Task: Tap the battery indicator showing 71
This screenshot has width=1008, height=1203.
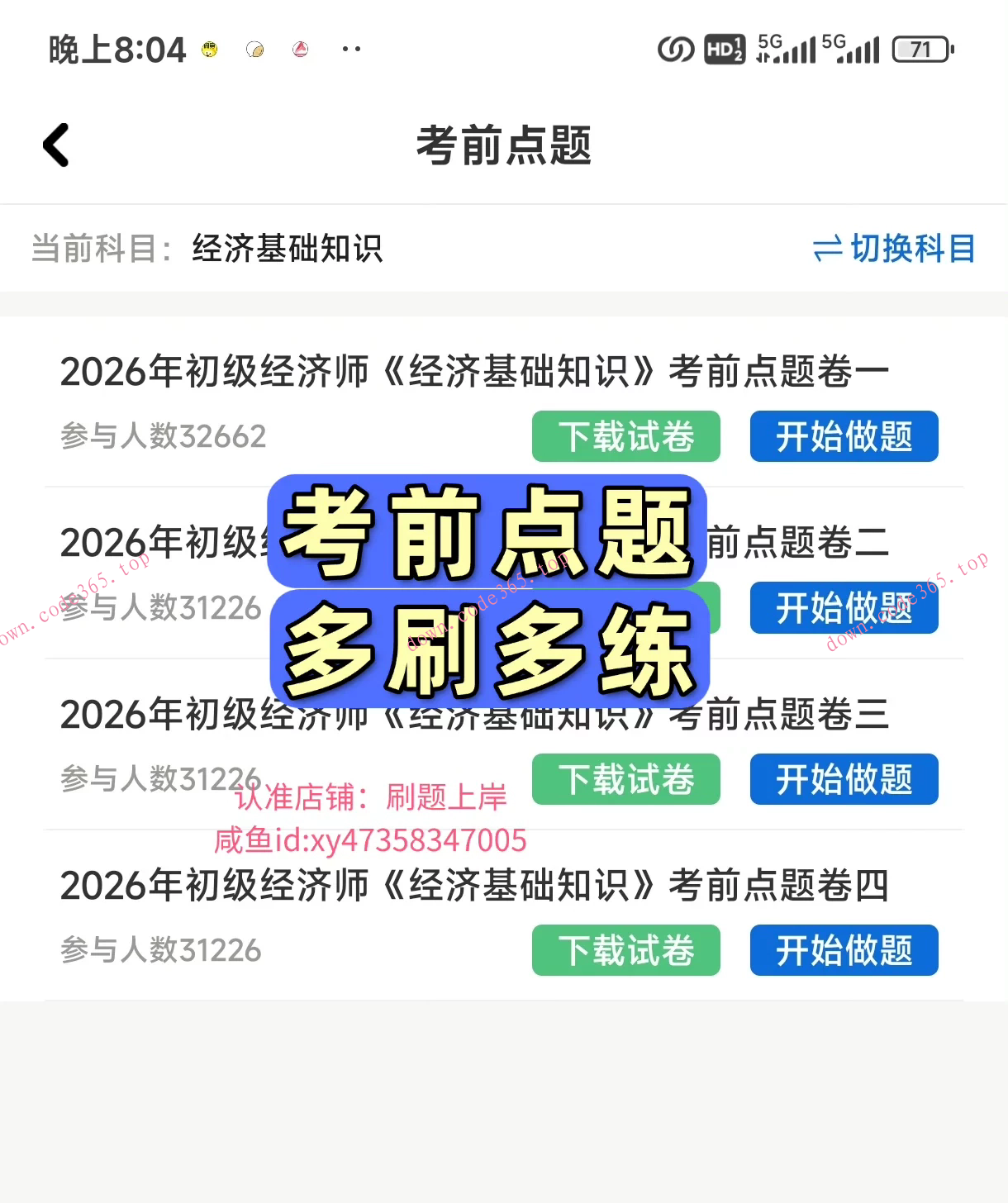Action: [x=920, y=50]
